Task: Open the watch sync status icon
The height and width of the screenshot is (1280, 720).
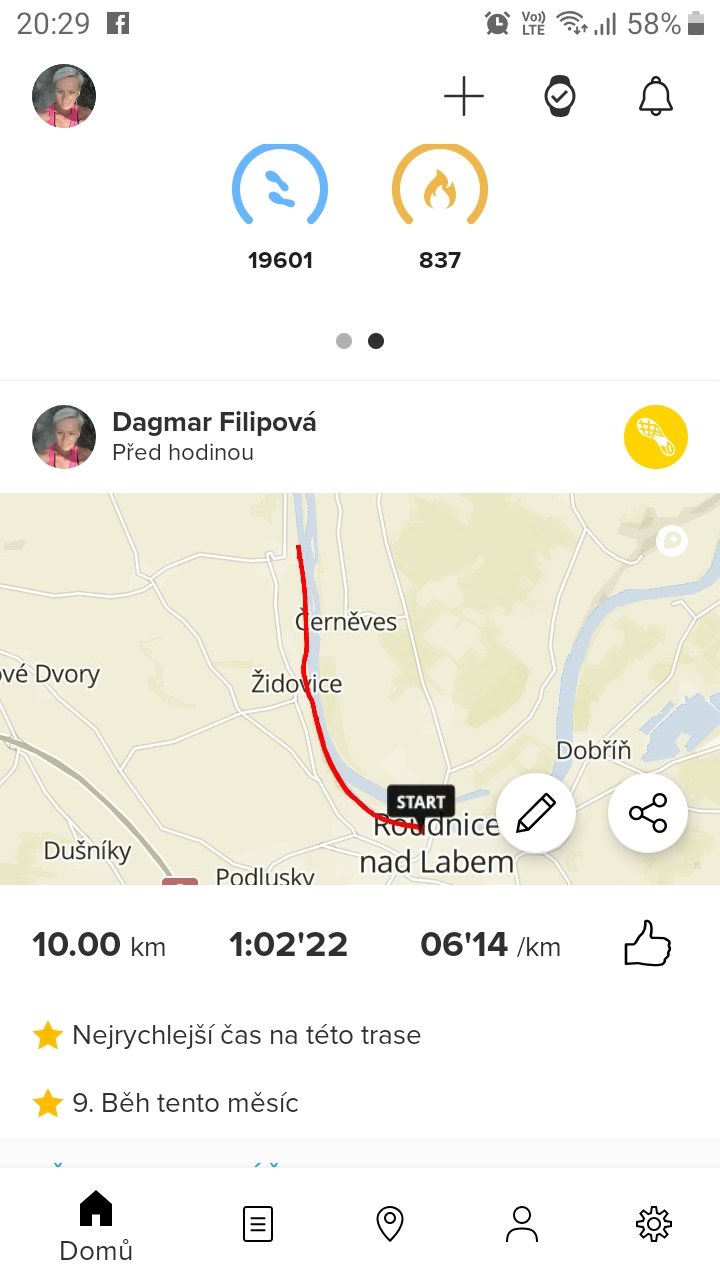Action: click(559, 97)
